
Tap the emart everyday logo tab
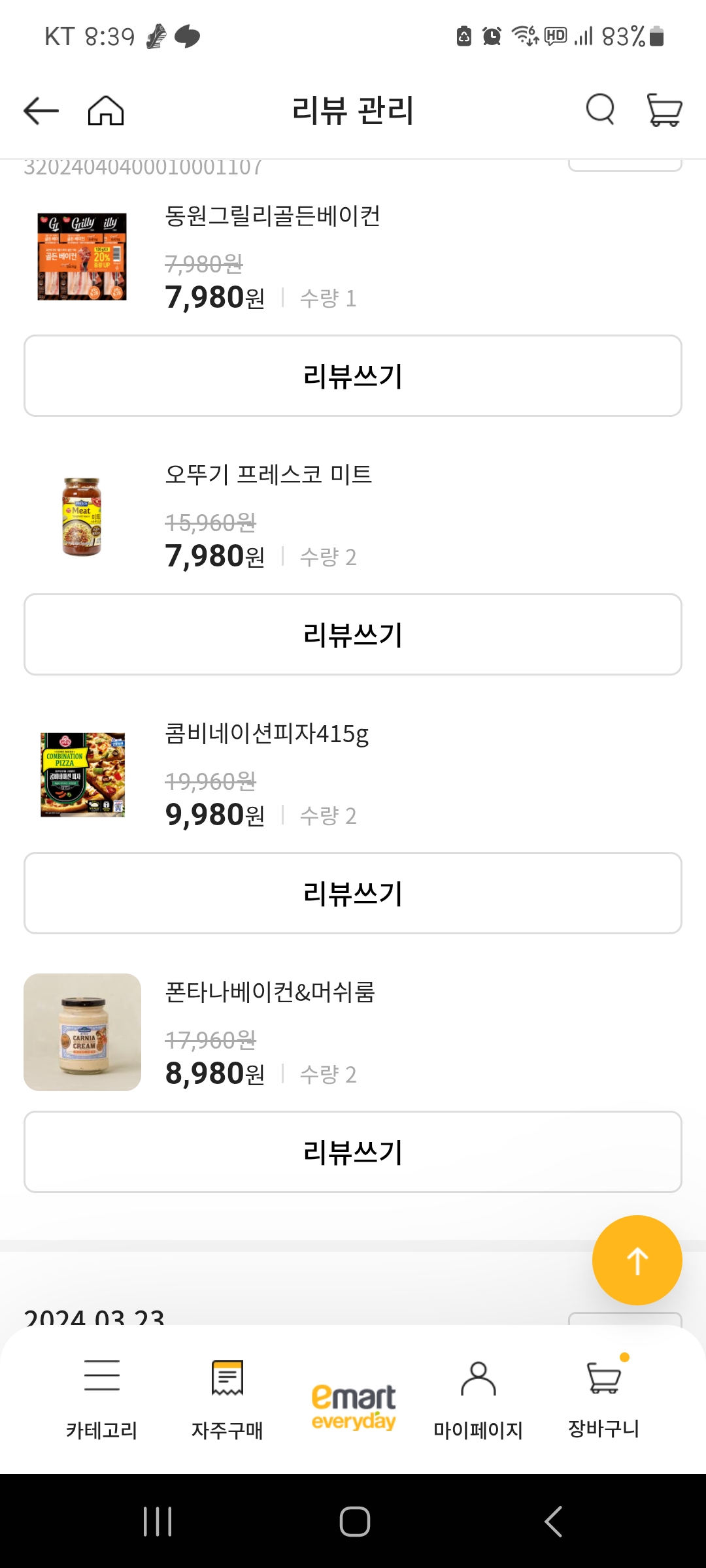[x=353, y=1398]
